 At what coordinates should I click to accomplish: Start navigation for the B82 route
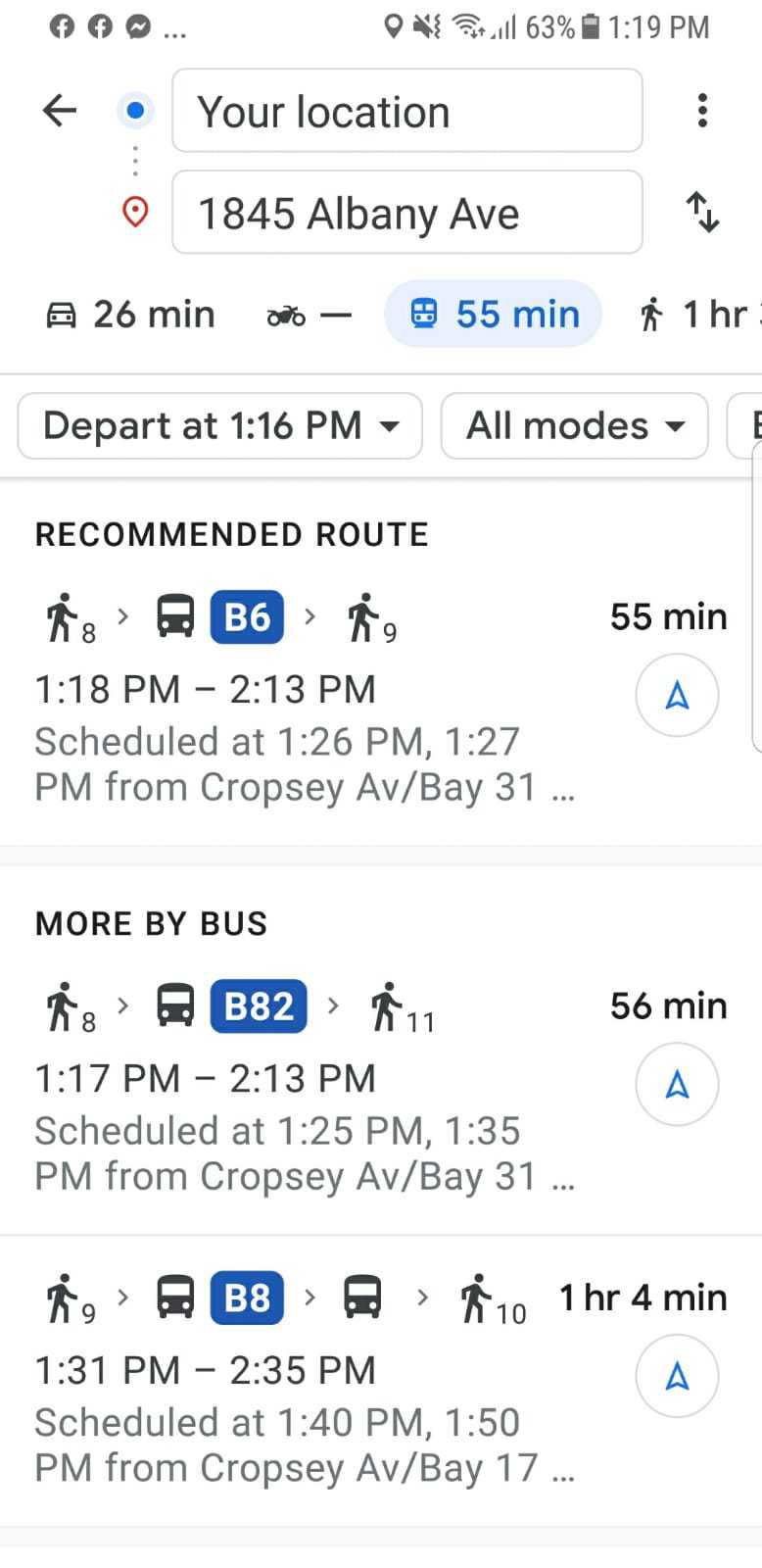(x=677, y=1085)
